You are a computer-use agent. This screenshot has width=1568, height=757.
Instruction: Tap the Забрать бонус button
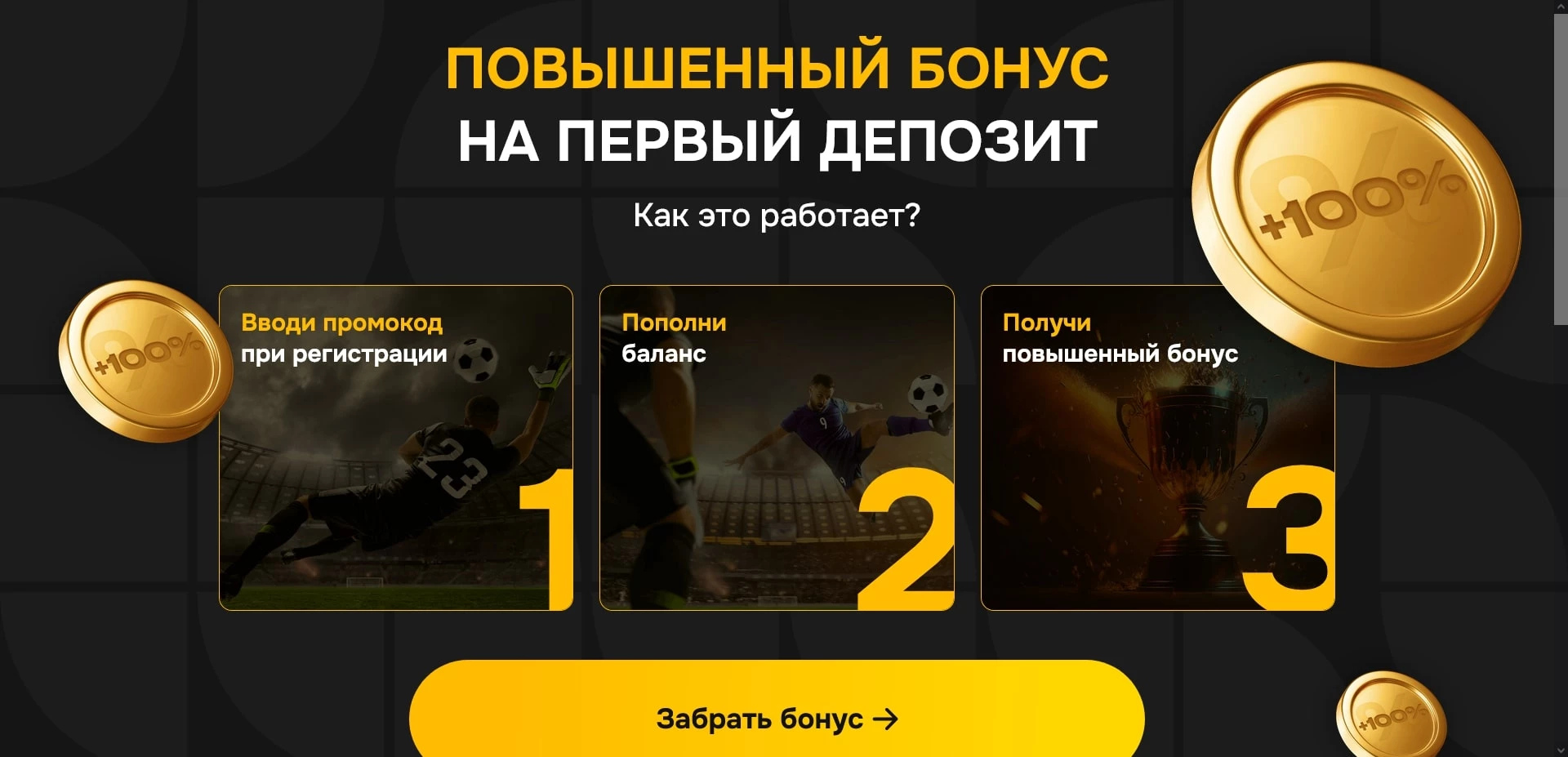point(776,716)
